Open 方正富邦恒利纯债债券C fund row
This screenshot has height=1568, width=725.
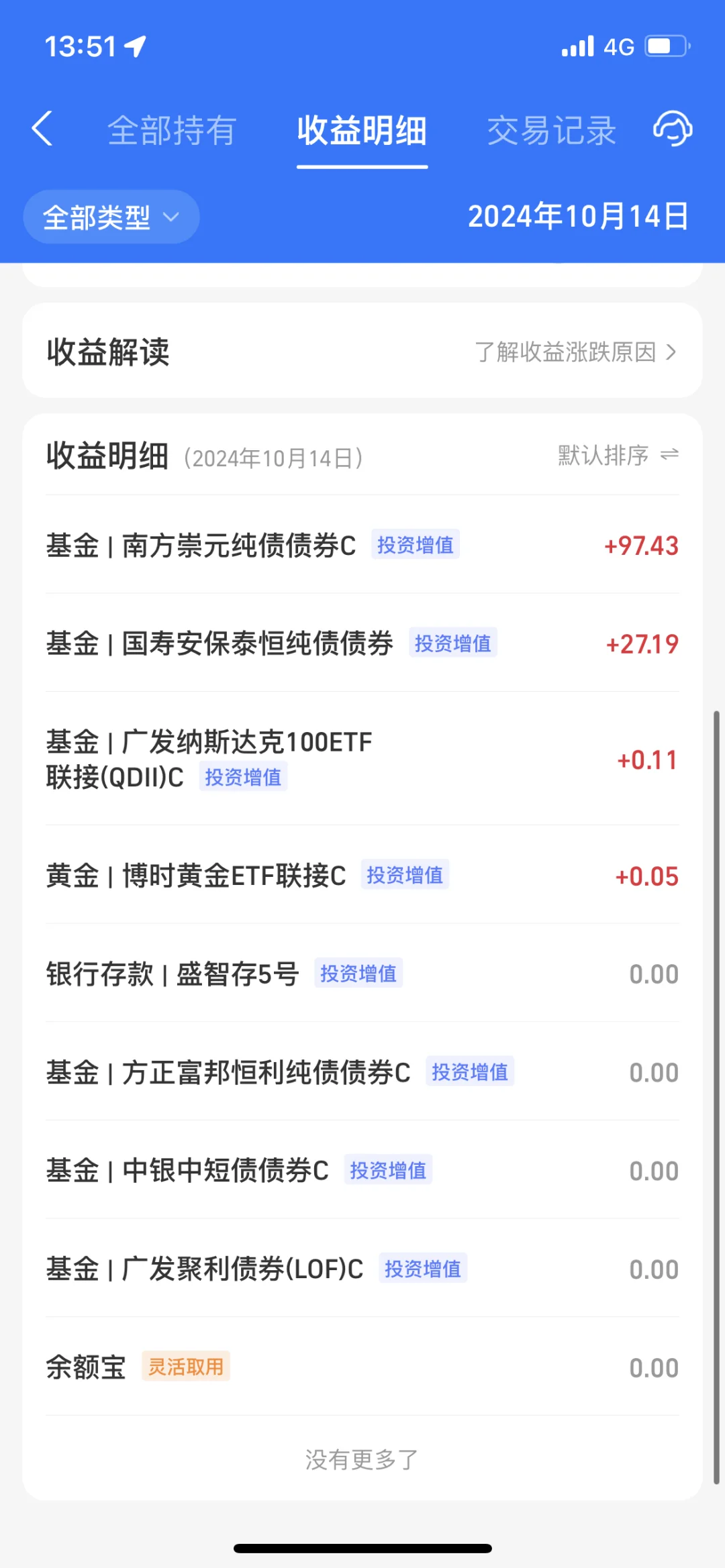(x=362, y=1072)
